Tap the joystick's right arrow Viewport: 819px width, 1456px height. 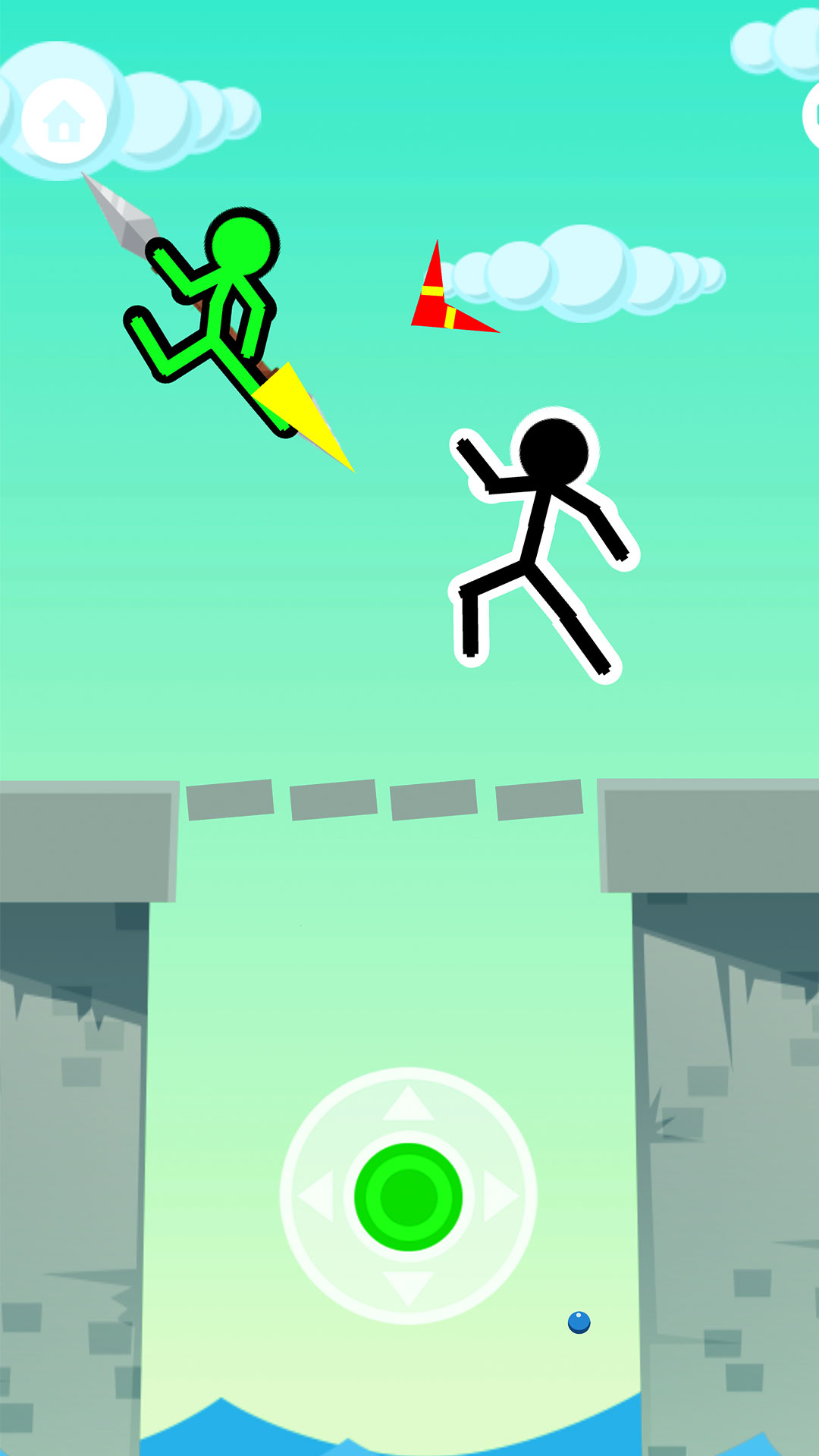[500, 1196]
